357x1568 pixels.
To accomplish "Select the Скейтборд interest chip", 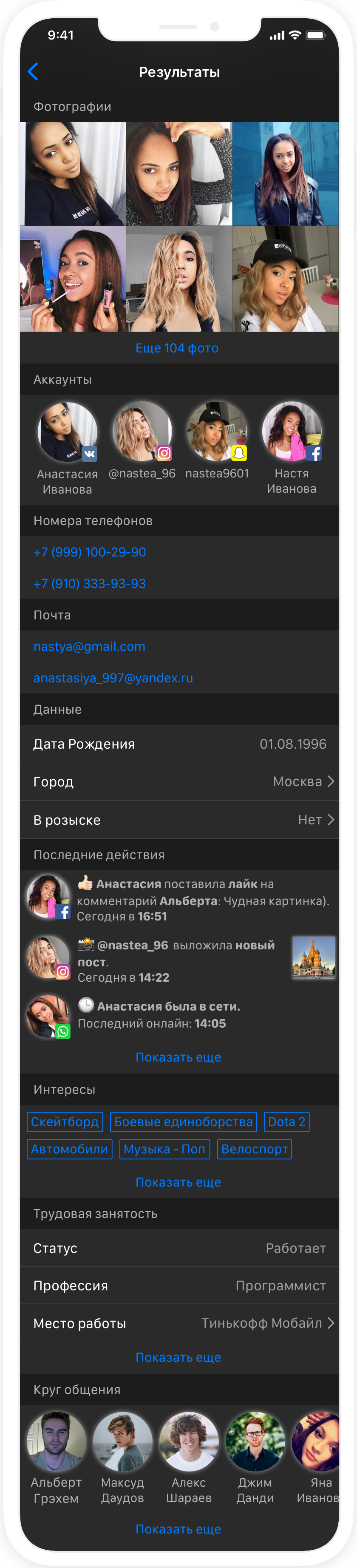I will [65, 1122].
